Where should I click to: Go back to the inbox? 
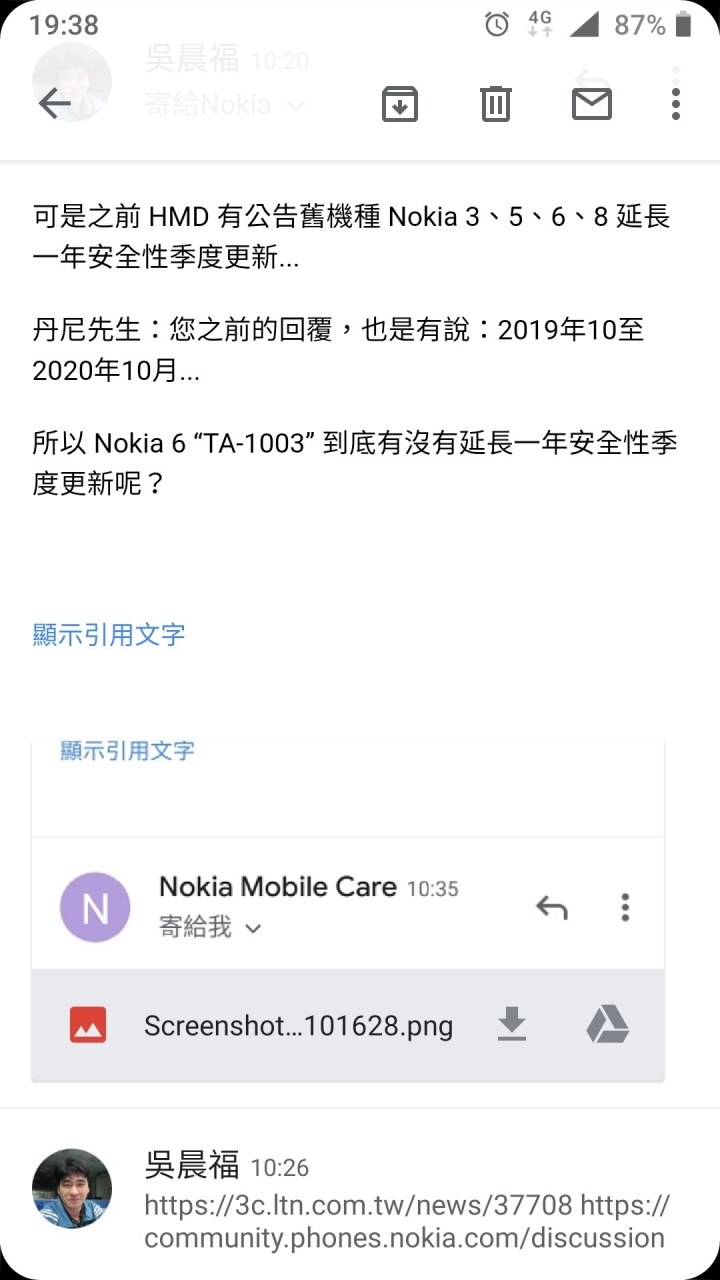pyautogui.click(x=54, y=103)
